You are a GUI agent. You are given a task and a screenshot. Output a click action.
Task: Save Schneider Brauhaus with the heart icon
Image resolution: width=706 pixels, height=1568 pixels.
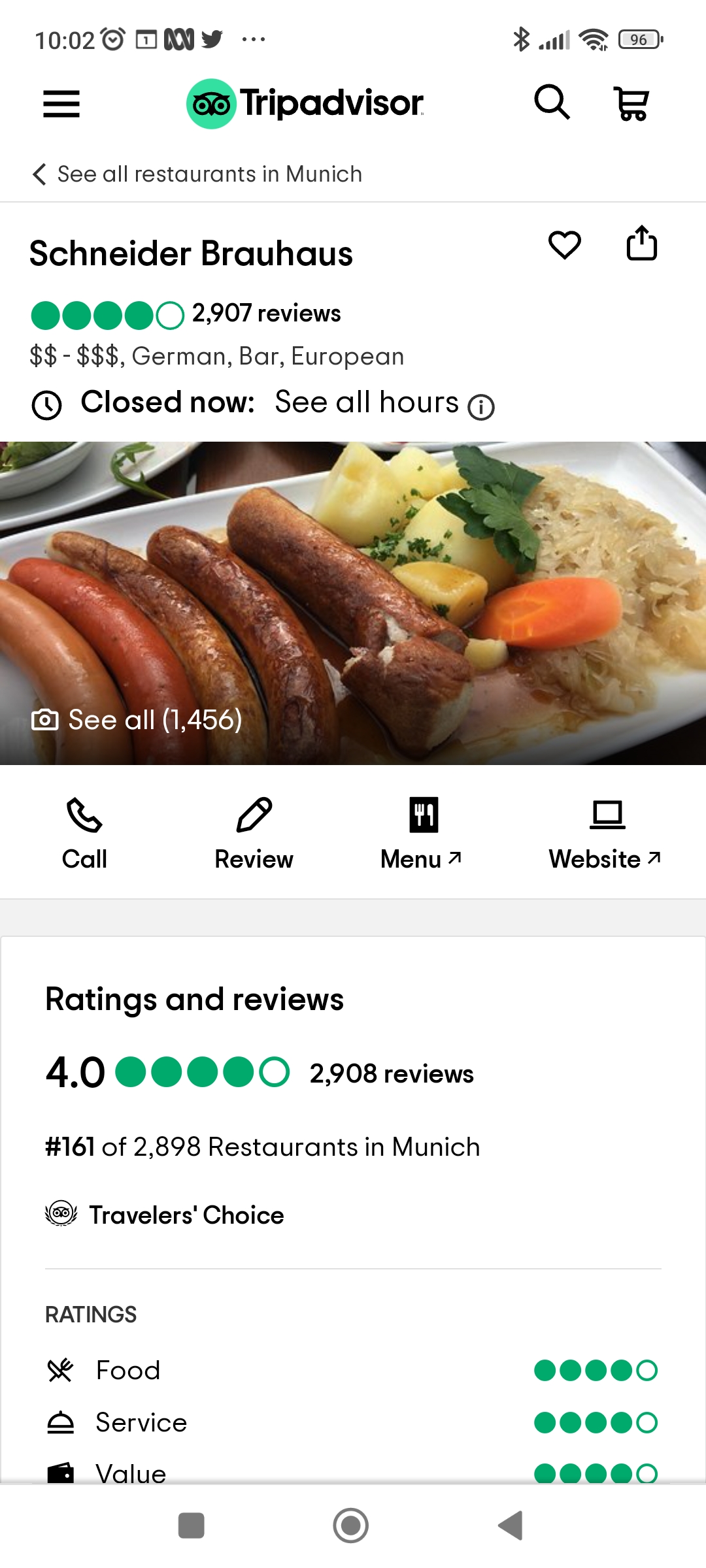564,245
